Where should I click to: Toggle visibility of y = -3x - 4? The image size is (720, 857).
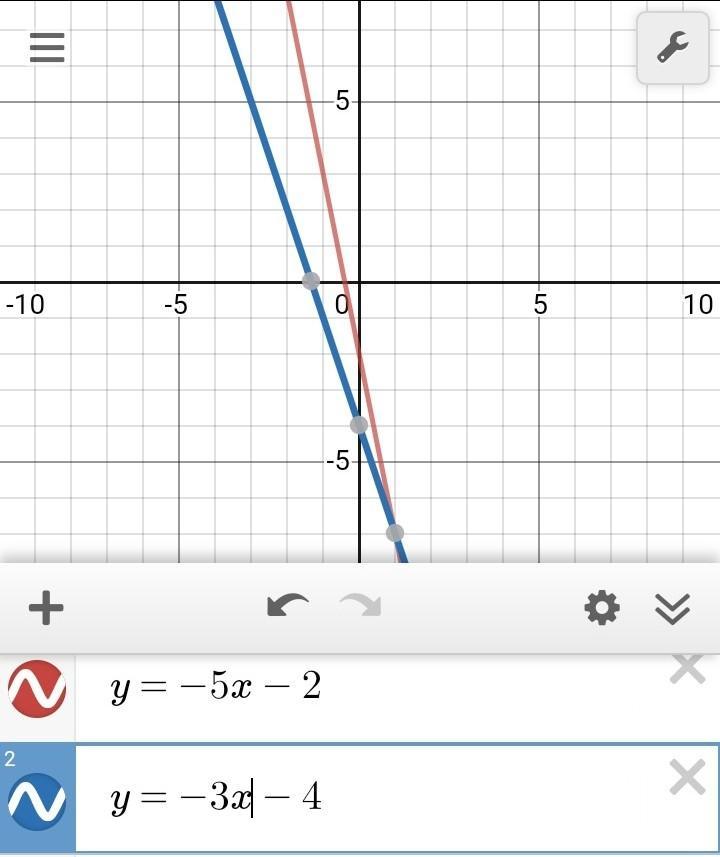tap(37, 800)
